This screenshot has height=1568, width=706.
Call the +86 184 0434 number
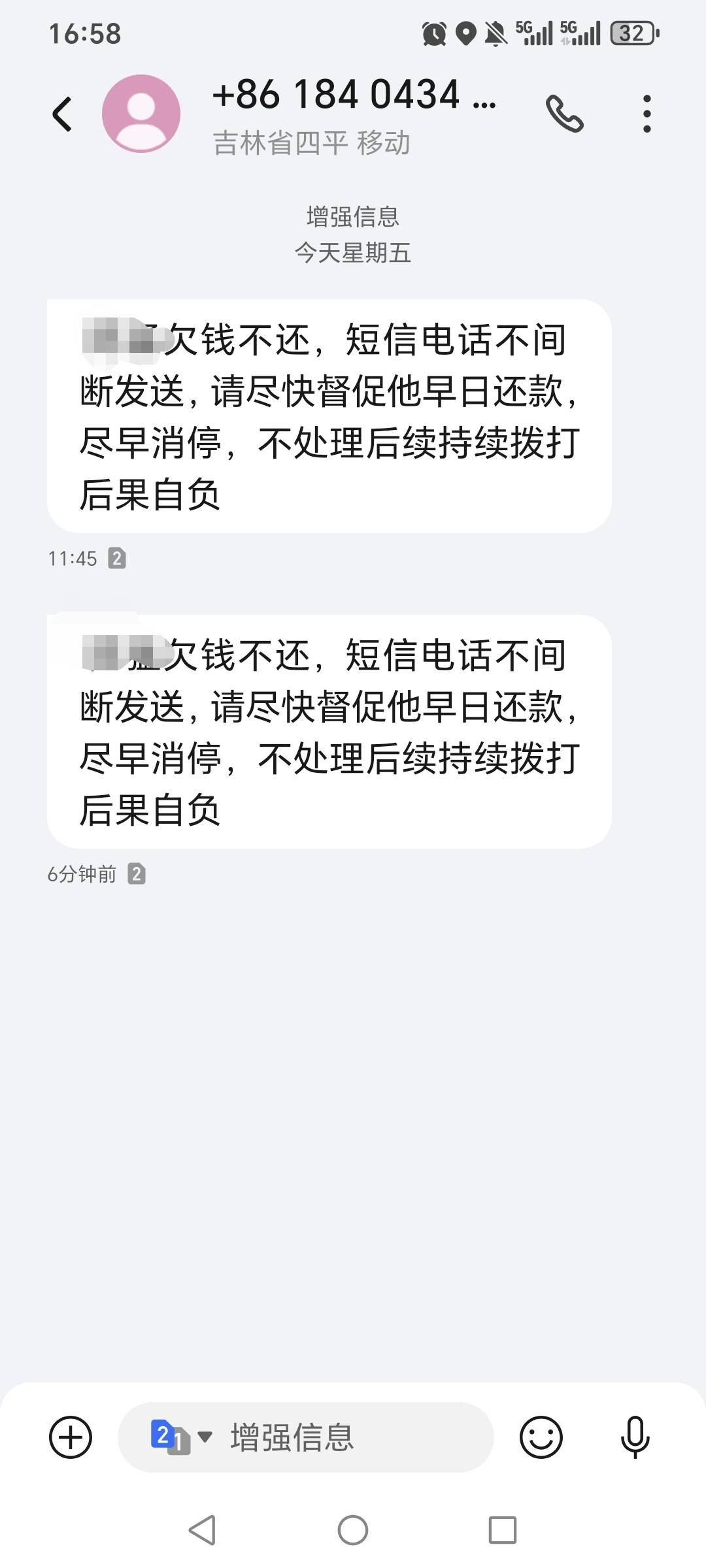point(565,114)
